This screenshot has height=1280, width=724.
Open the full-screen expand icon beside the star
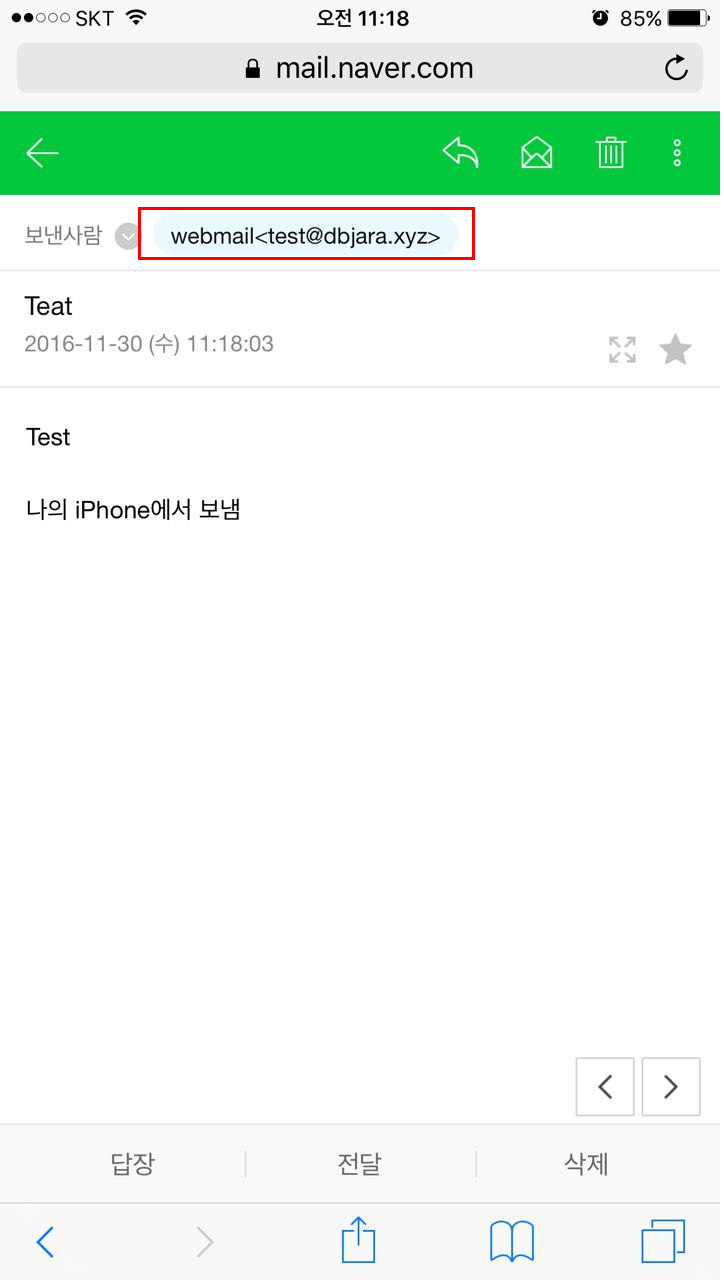click(622, 350)
